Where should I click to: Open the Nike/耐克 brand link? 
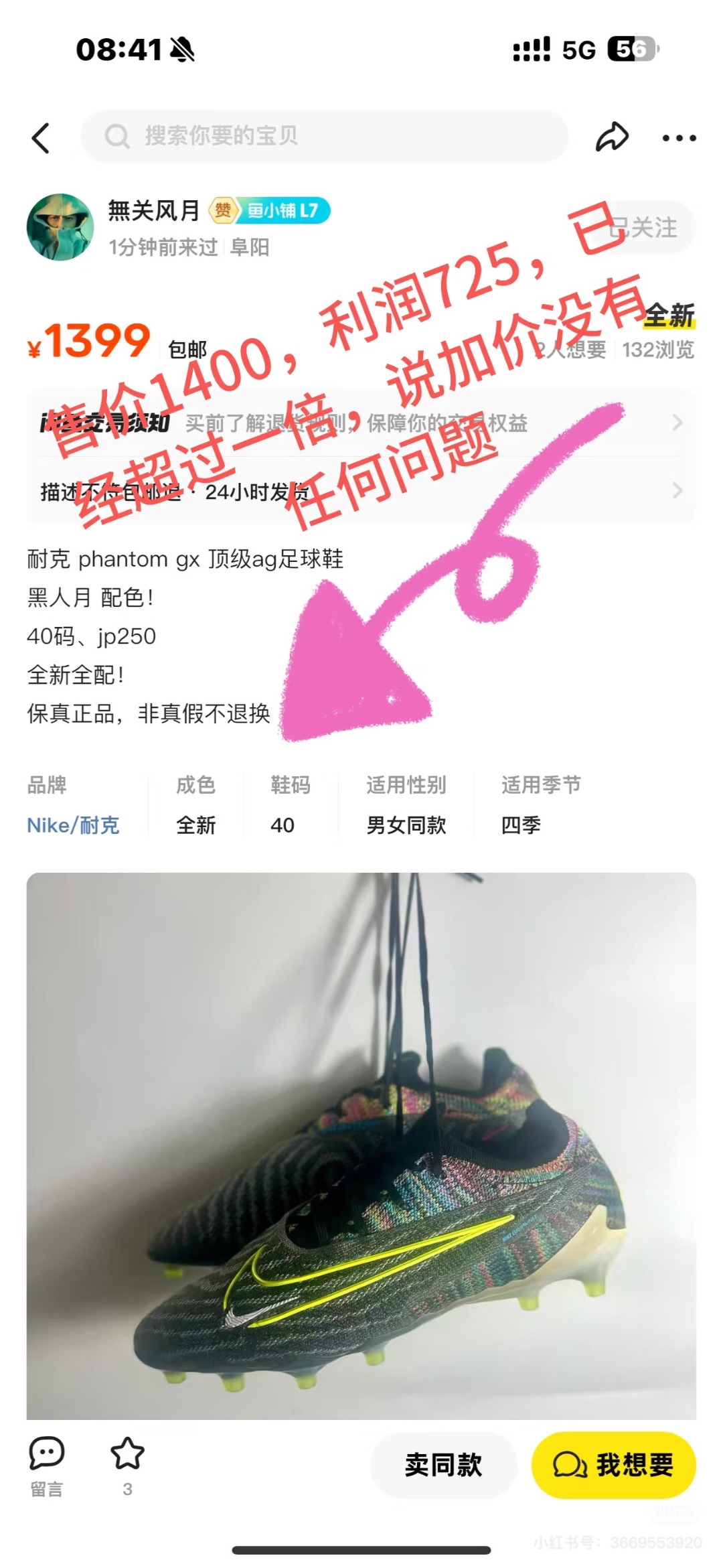[73, 825]
